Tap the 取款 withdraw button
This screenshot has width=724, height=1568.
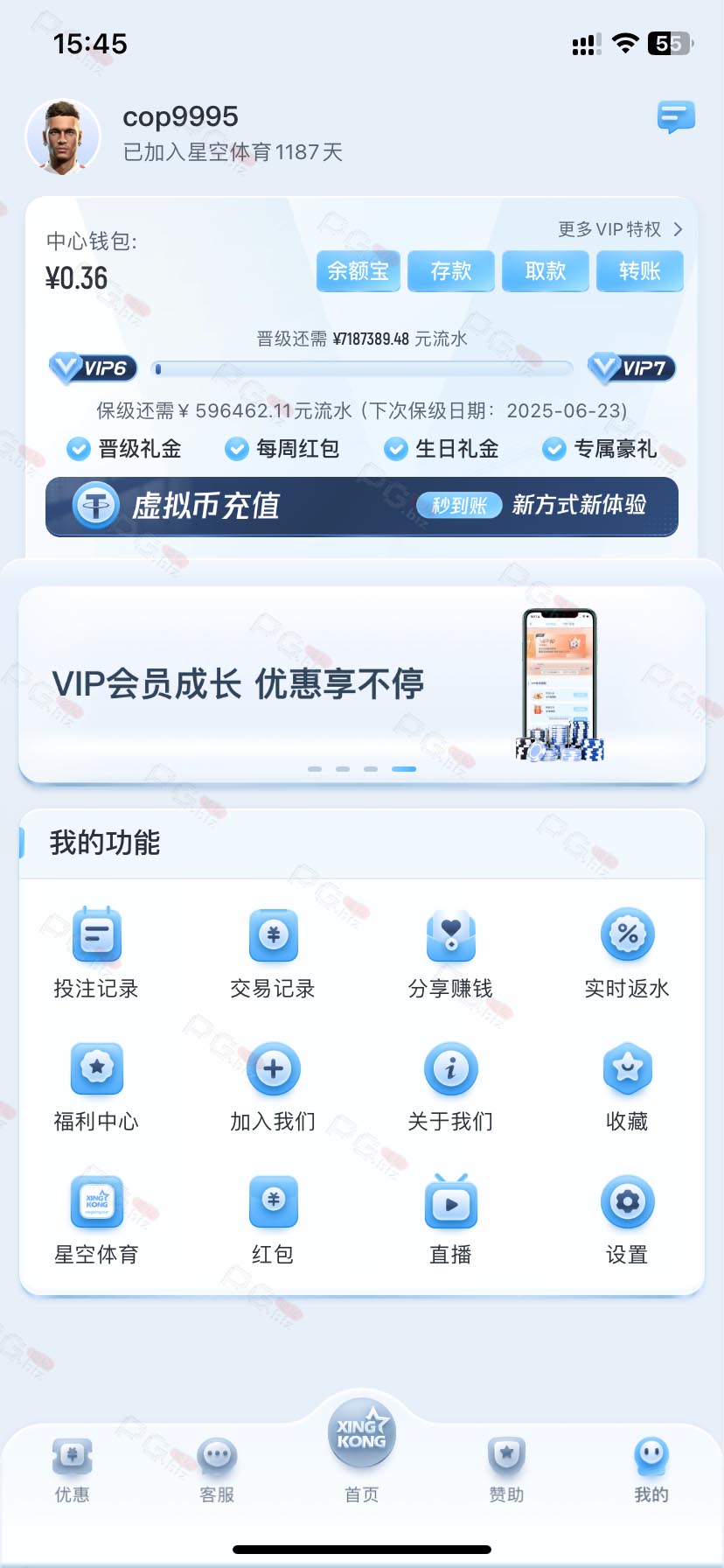click(546, 271)
